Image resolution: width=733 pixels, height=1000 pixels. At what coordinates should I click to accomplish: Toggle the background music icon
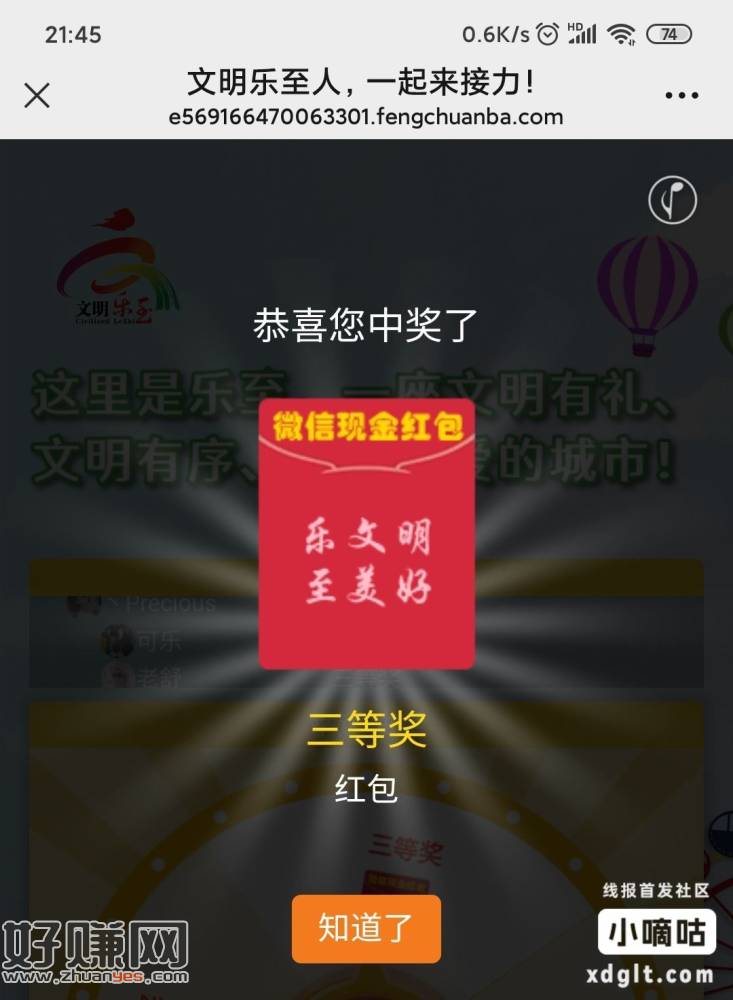pyautogui.click(x=673, y=200)
